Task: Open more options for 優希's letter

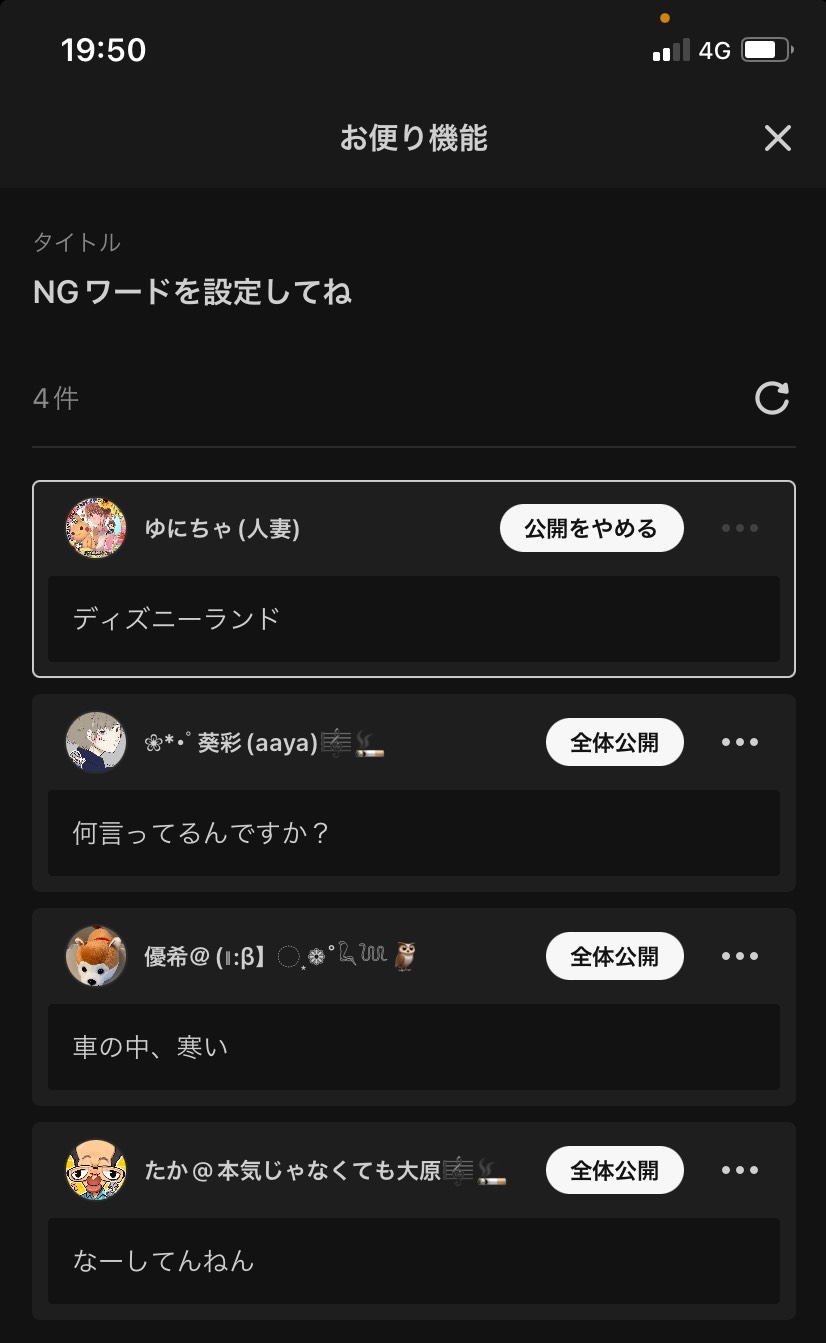Action: tap(740, 956)
